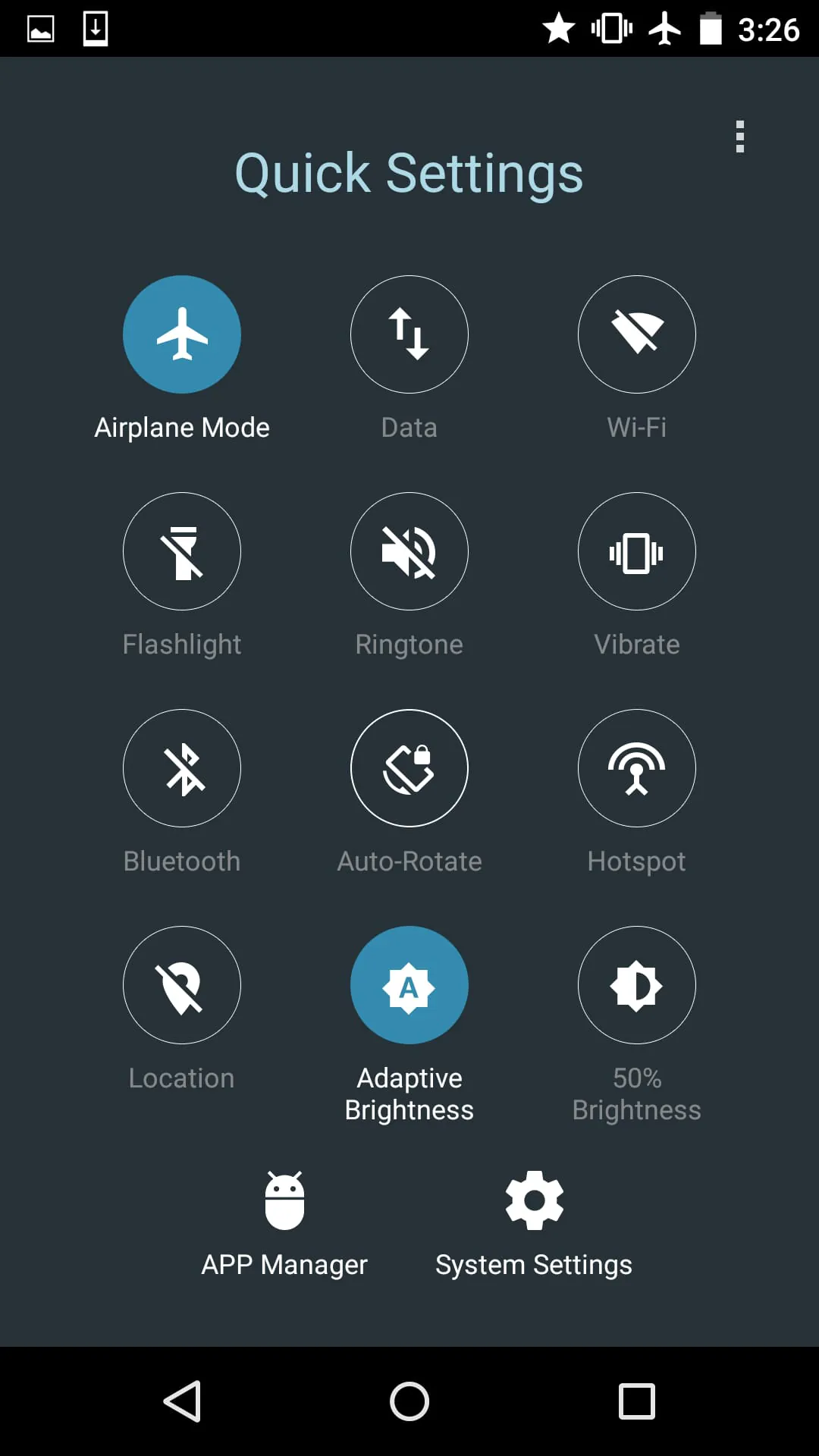This screenshot has width=819, height=1456.
Task: Turn on Bluetooth
Action: click(182, 768)
